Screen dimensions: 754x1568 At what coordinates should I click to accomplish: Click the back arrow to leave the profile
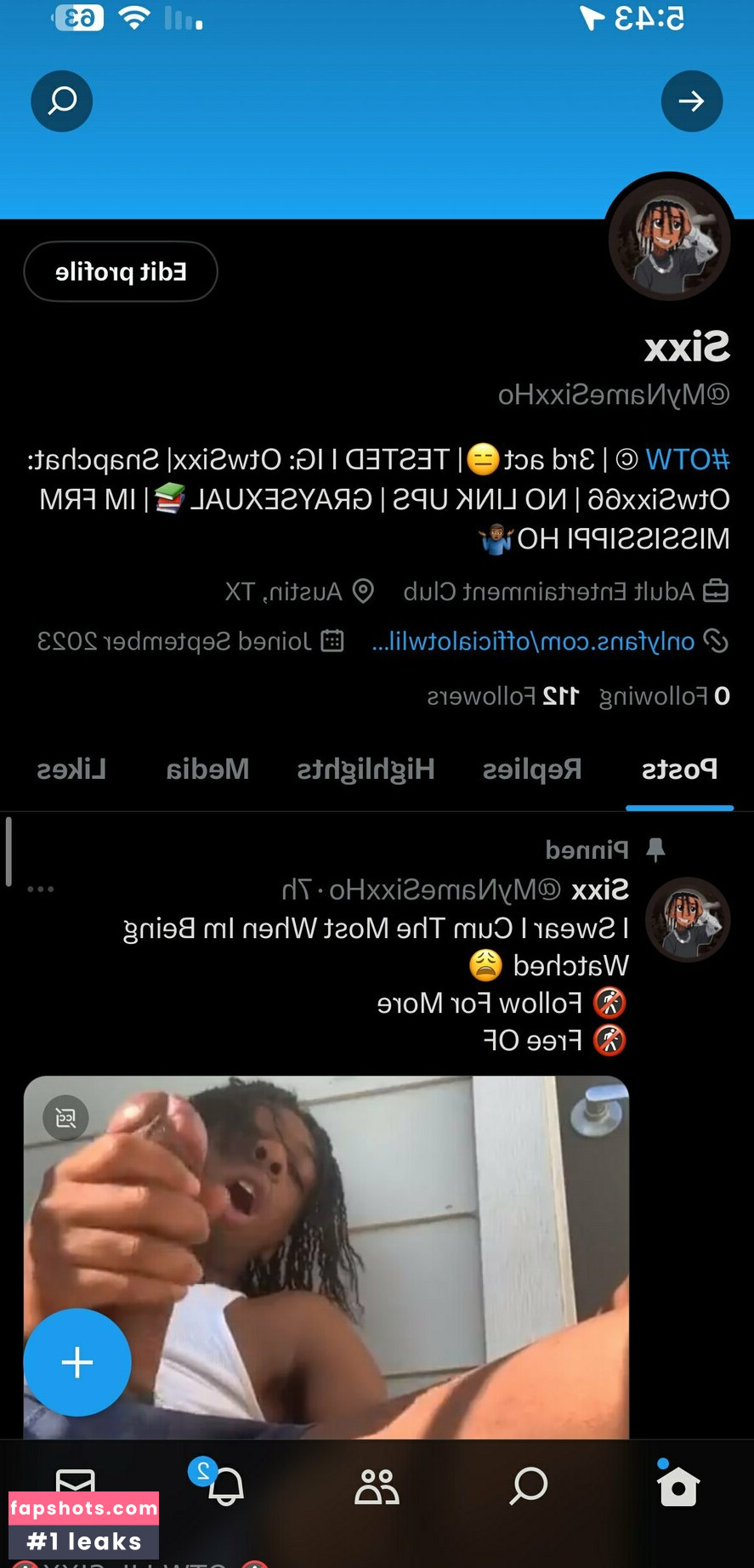692,101
